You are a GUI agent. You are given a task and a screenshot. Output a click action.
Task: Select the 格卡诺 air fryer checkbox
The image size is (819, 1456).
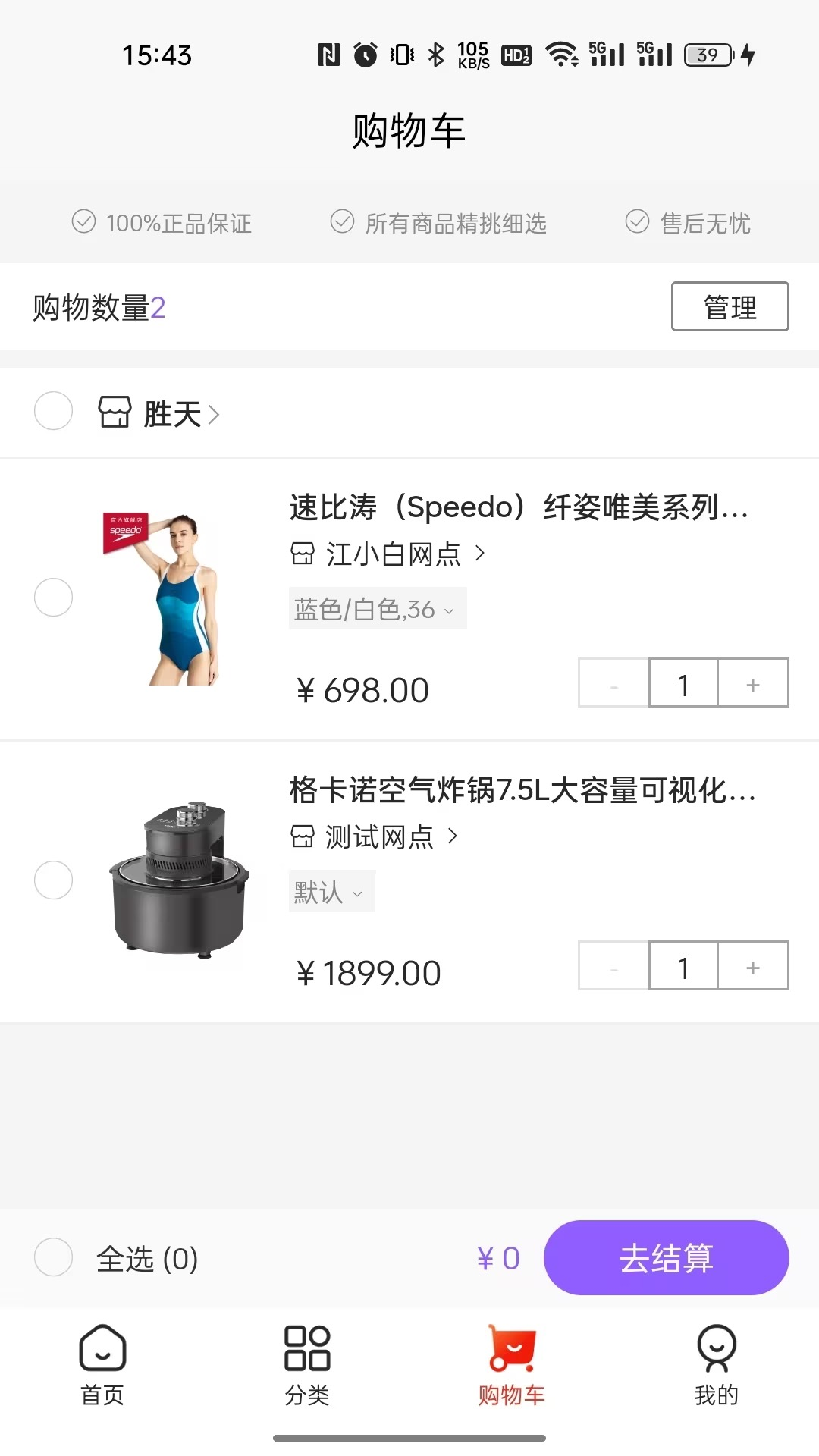click(x=54, y=880)
